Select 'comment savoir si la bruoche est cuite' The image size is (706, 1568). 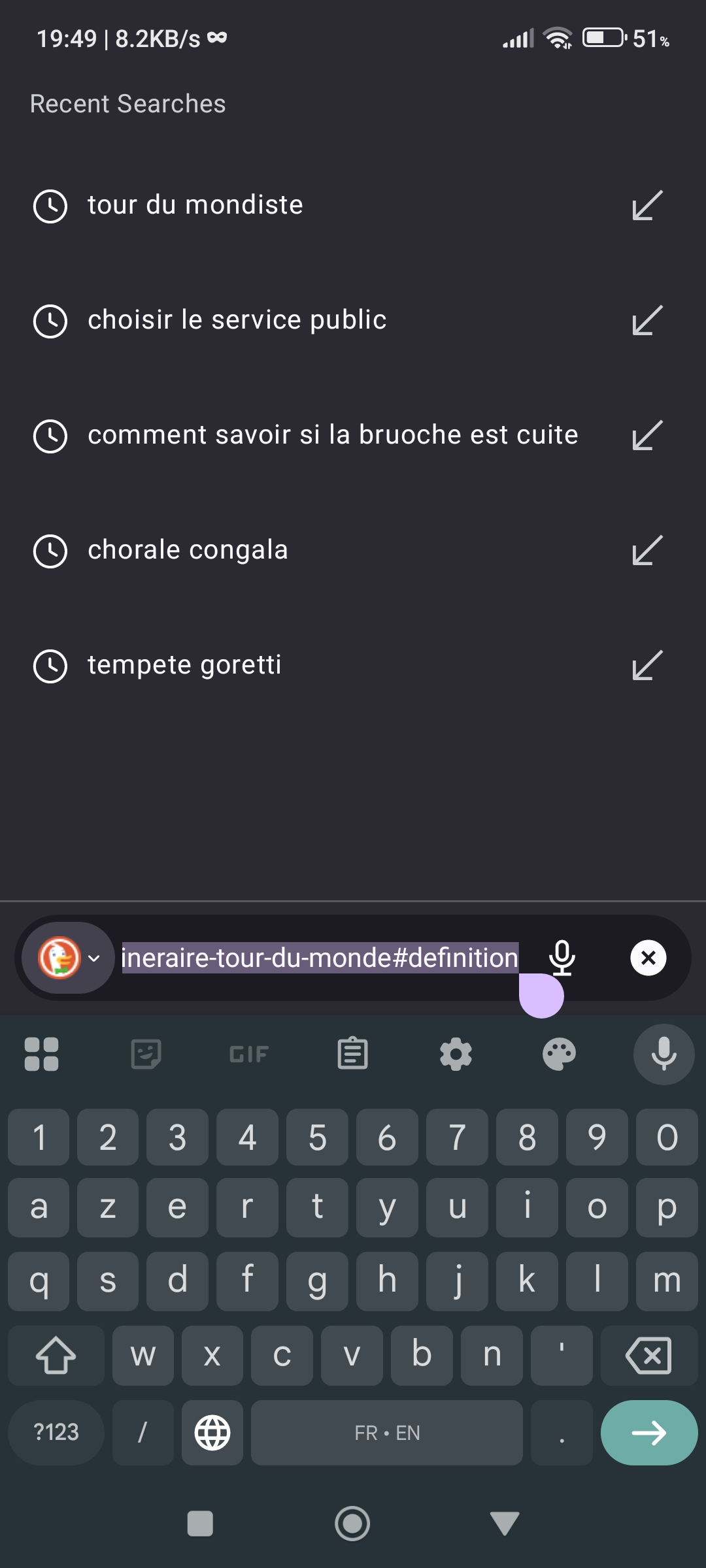[332, 436]
